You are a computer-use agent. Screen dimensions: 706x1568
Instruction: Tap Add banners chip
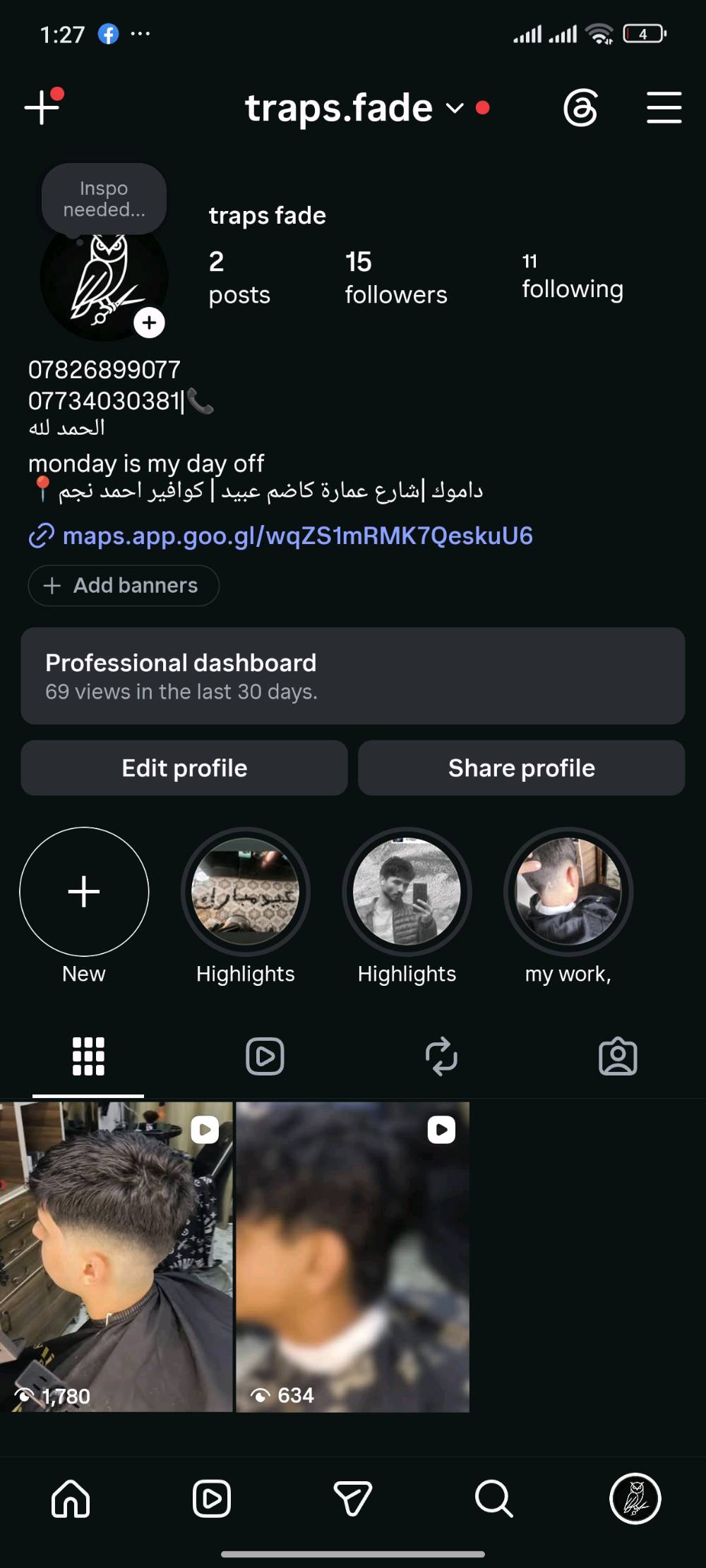click(124, 586)
